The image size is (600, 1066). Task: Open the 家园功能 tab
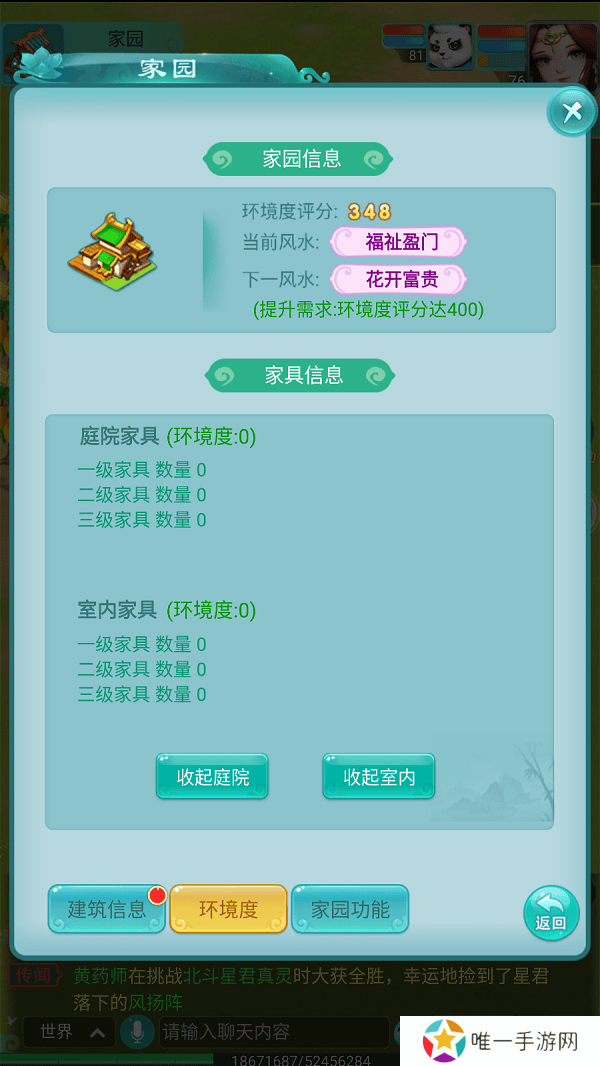tap(350, 909)
